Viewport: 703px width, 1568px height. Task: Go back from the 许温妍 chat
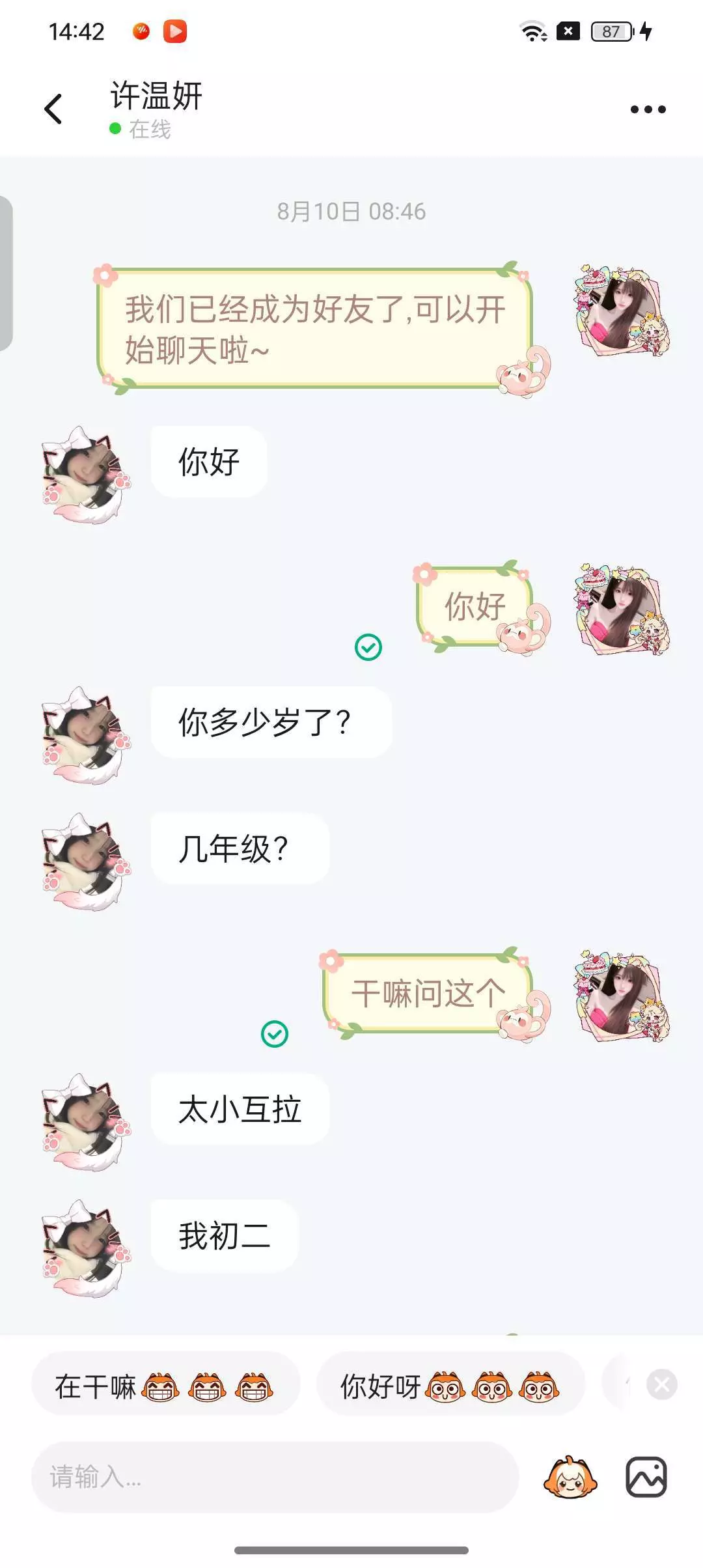pyautogui.click(x=53, y=109)
